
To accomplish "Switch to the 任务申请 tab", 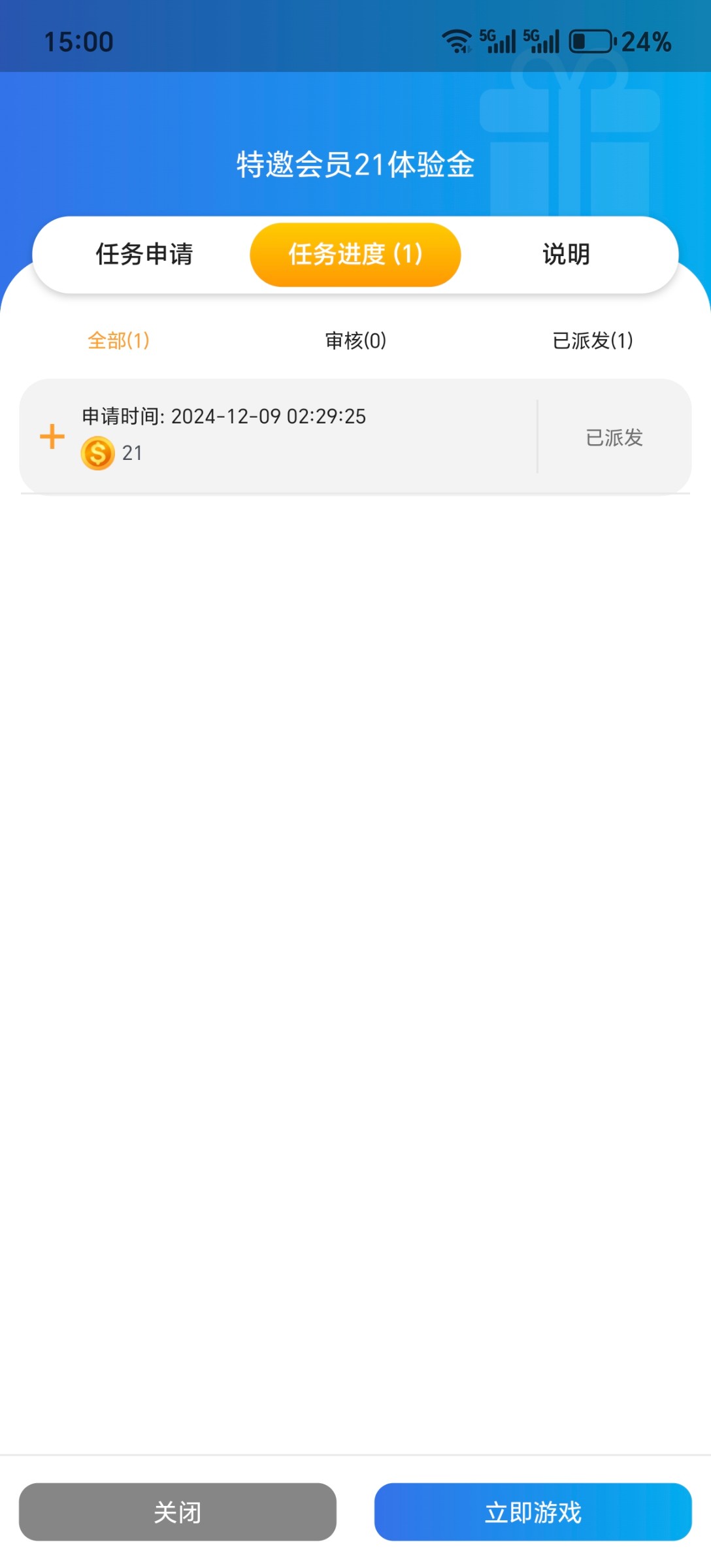I will (x=144, y=254).
